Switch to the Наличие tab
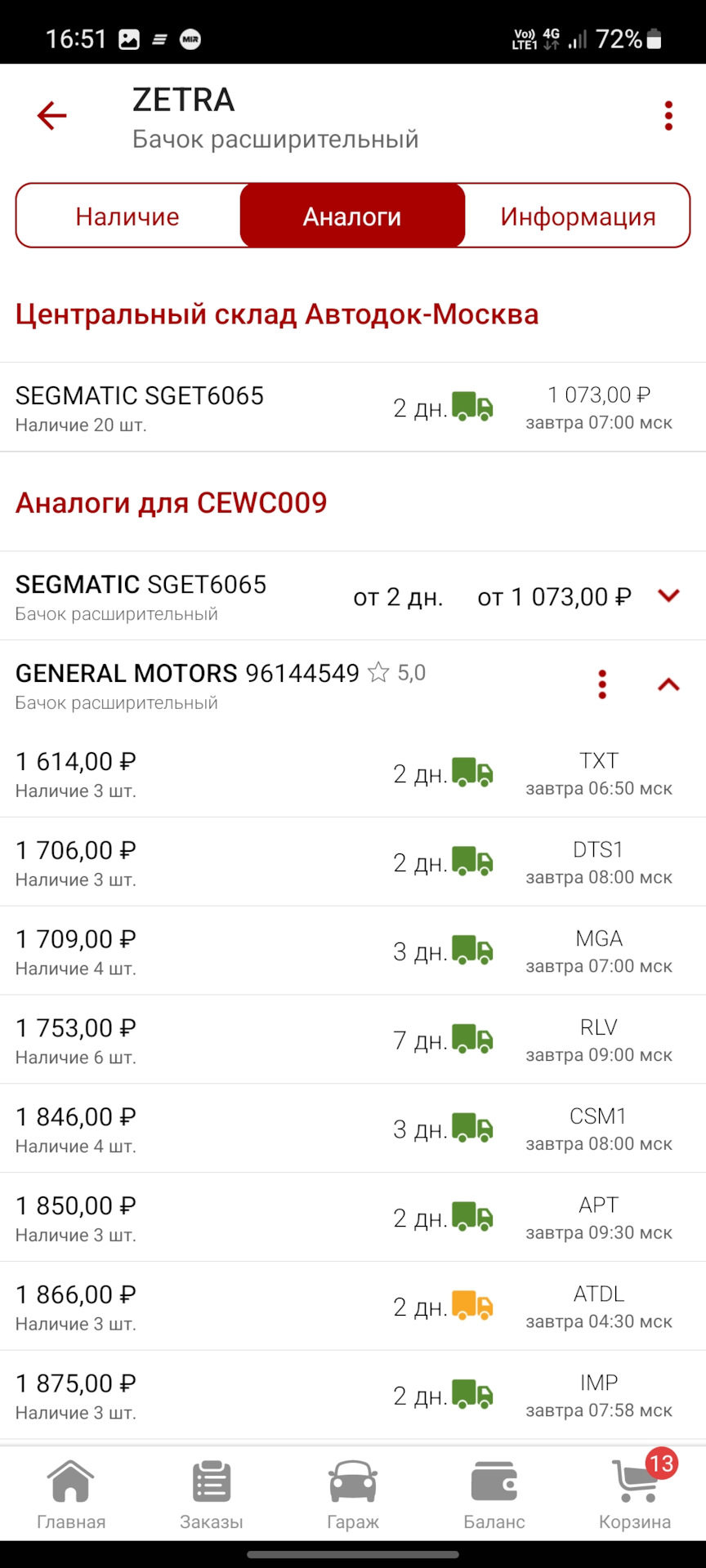This screenshot has width=706, height=1568. point(127,216)
